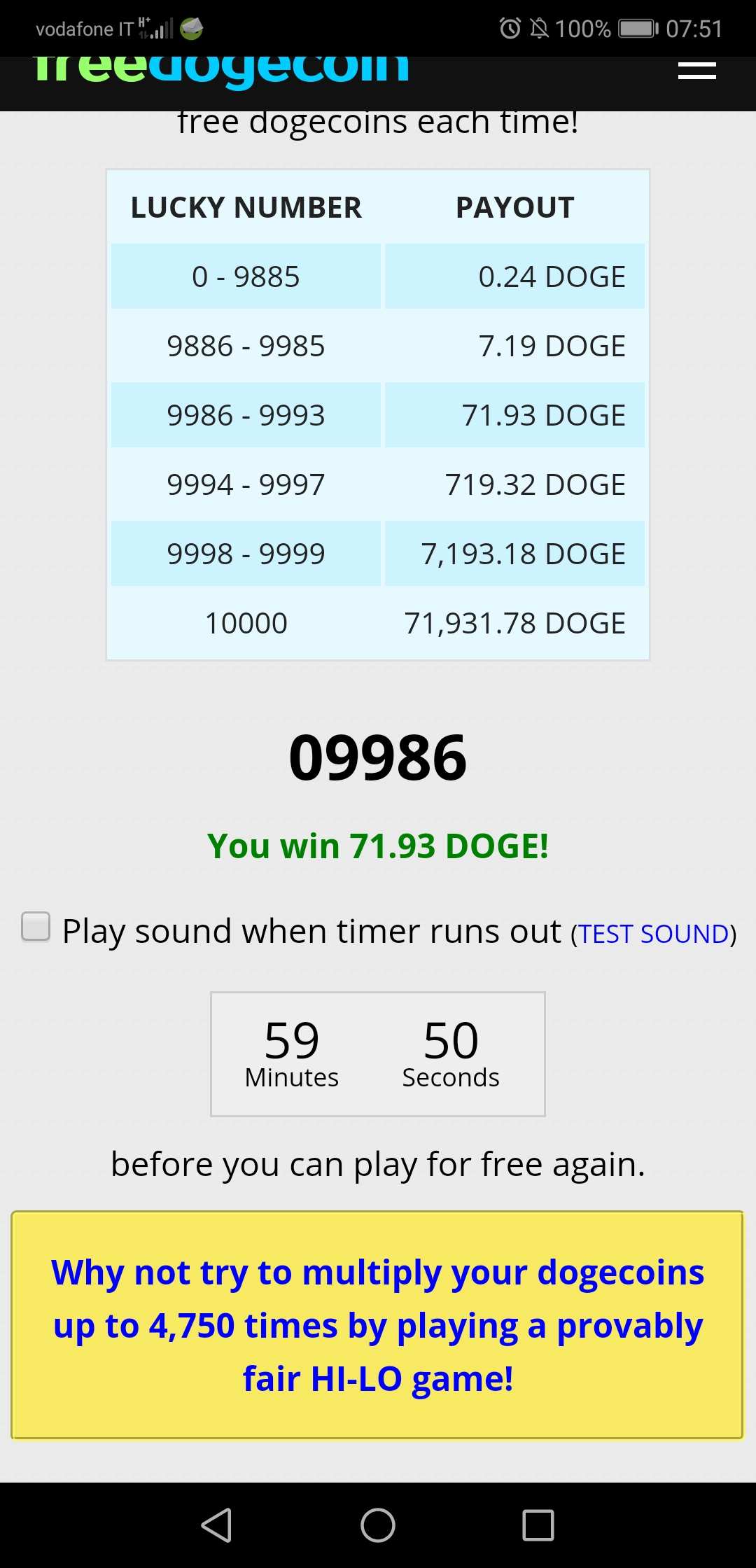
Task: Enable play sound when timer runs out
Action: click(x=36, y=927)
